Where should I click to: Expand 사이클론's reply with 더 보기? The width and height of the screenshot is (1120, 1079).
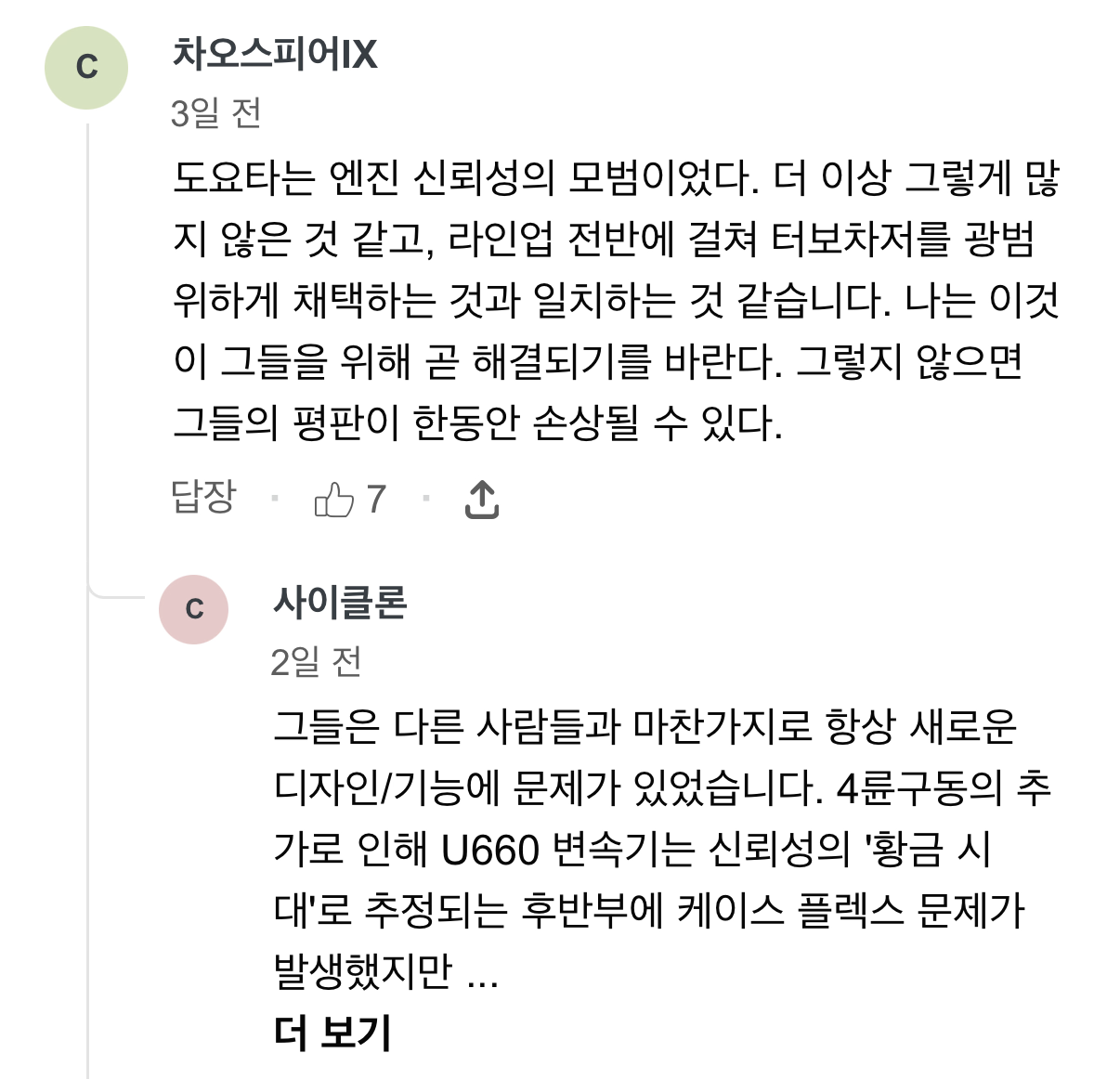(x=332, y=1032)
